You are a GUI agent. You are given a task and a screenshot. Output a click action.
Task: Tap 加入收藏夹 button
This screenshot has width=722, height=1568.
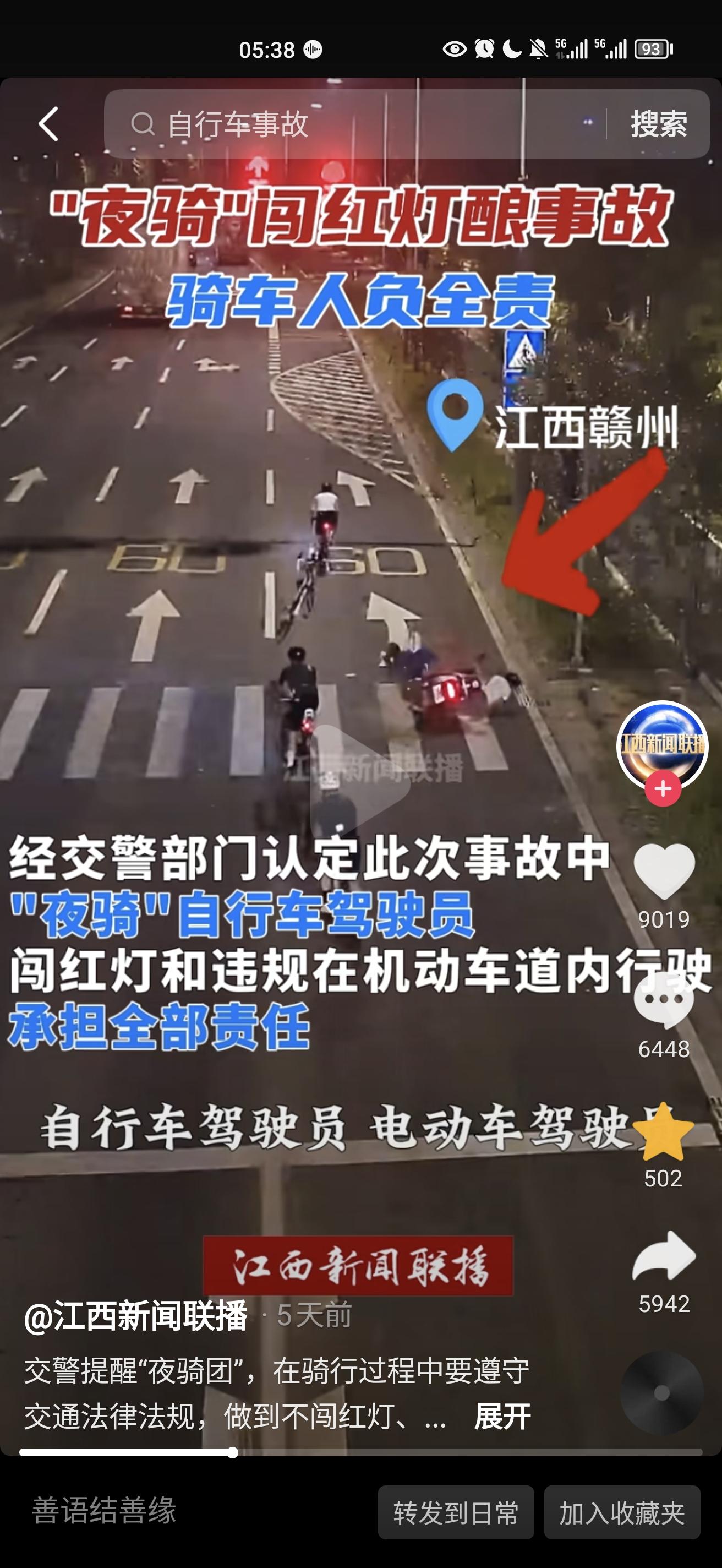[622, 1512]
